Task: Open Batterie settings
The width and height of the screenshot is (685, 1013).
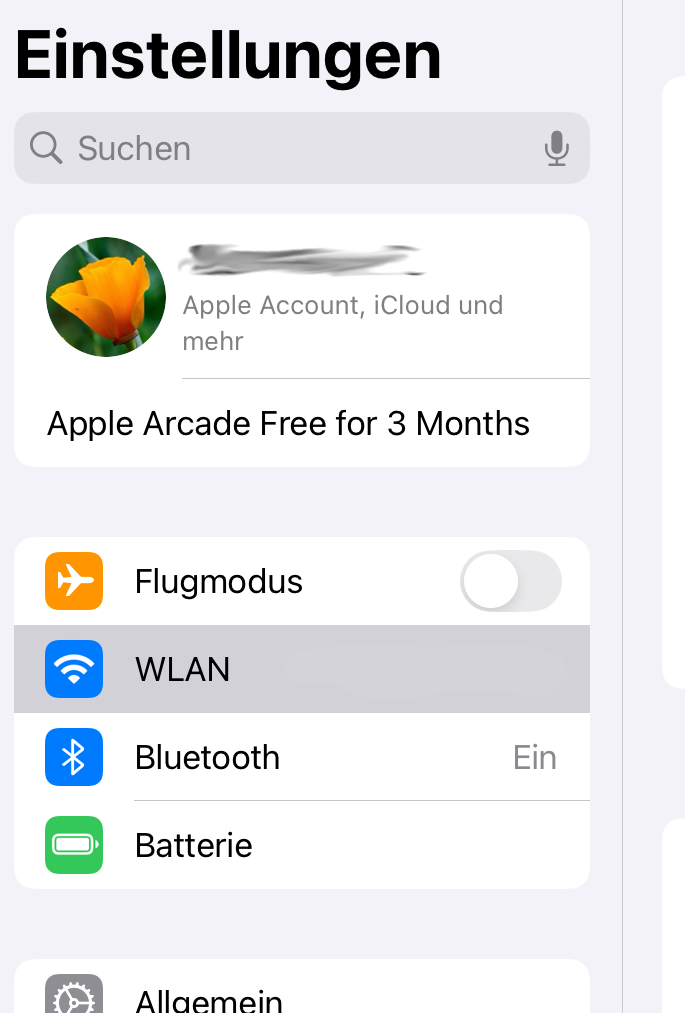Action: pyautogui.click(x=300, y=845)
